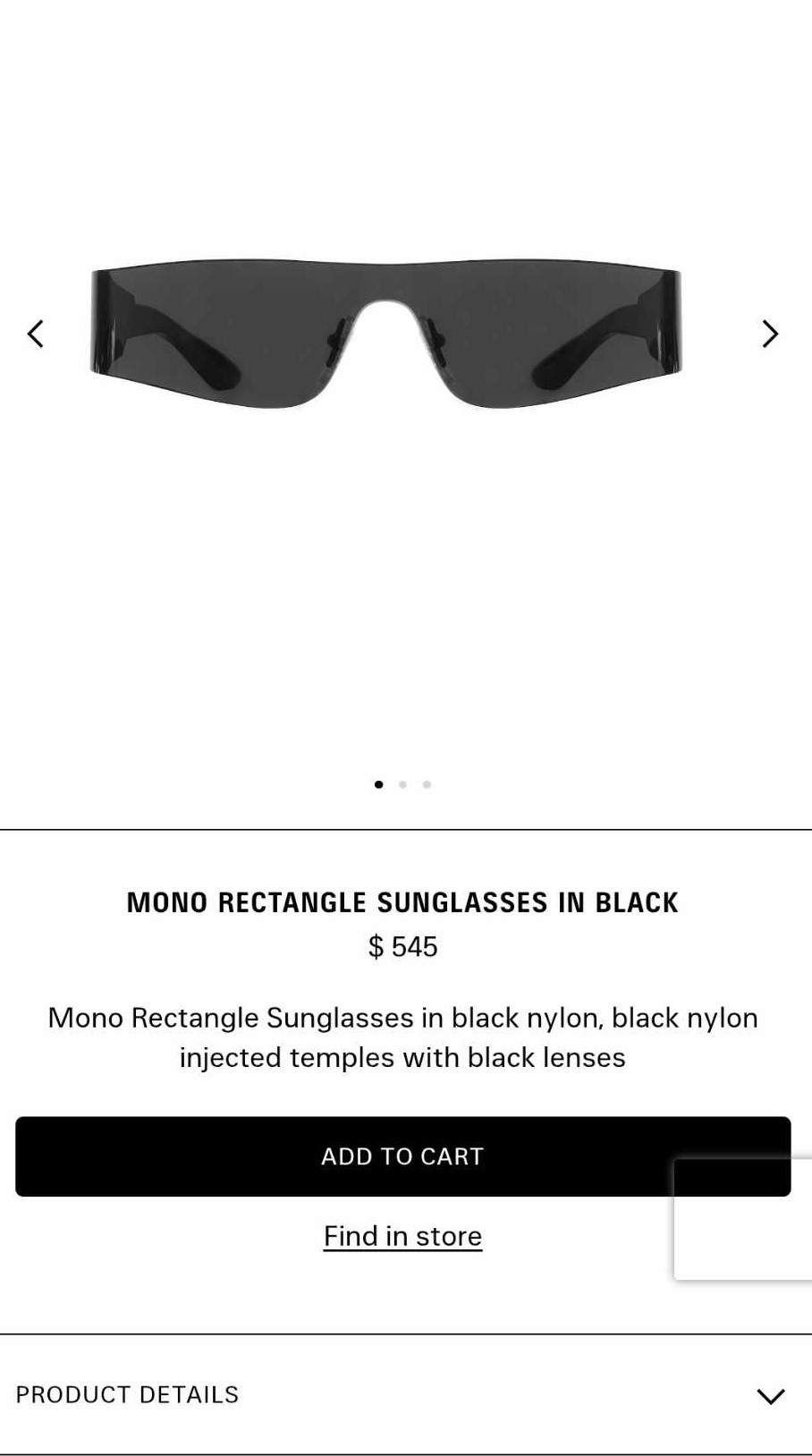Open the Find in store link
The width and height of the screenshot is (812, 1456).
click(402, 1236)
